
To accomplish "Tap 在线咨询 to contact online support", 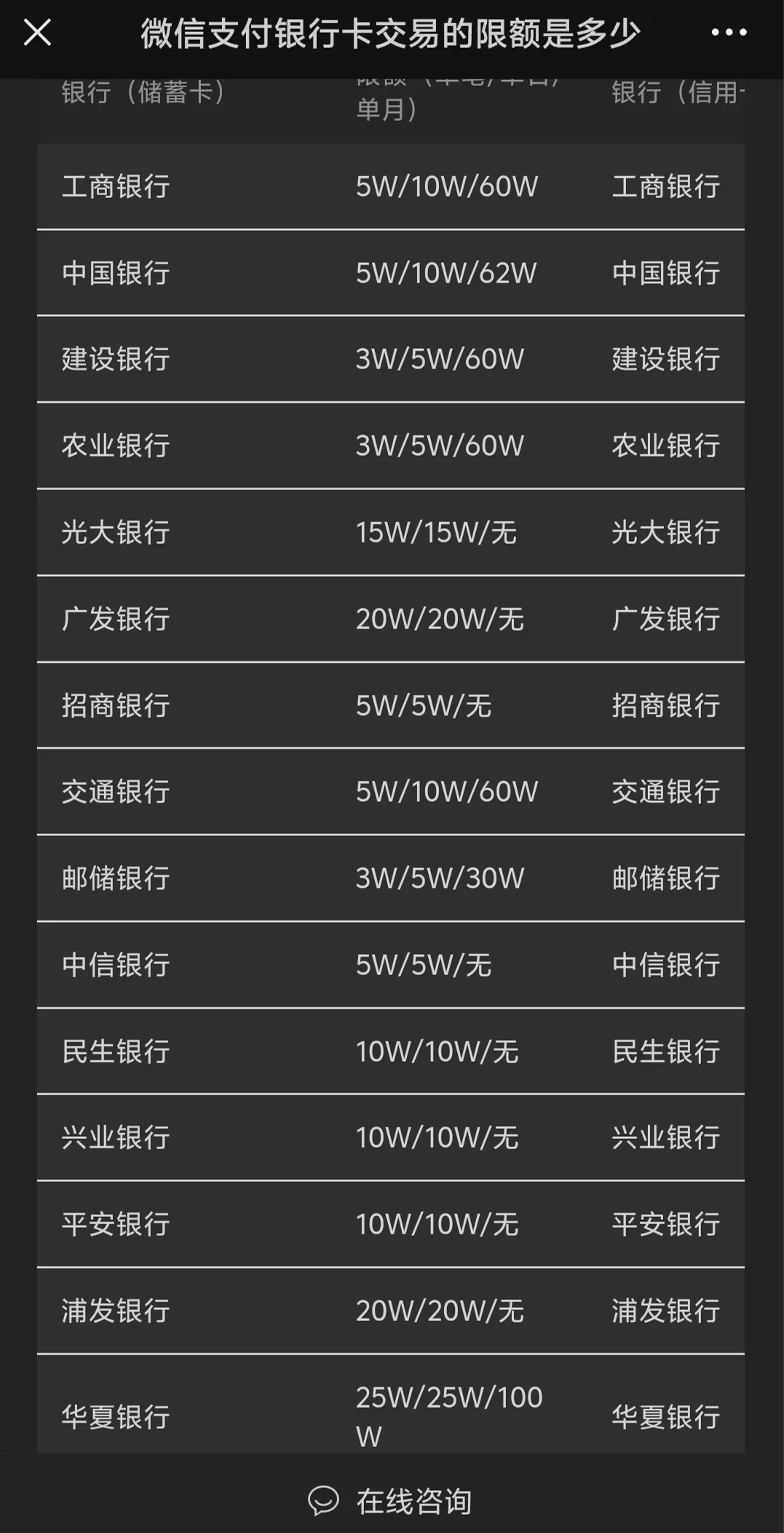I will point(391,1501).
